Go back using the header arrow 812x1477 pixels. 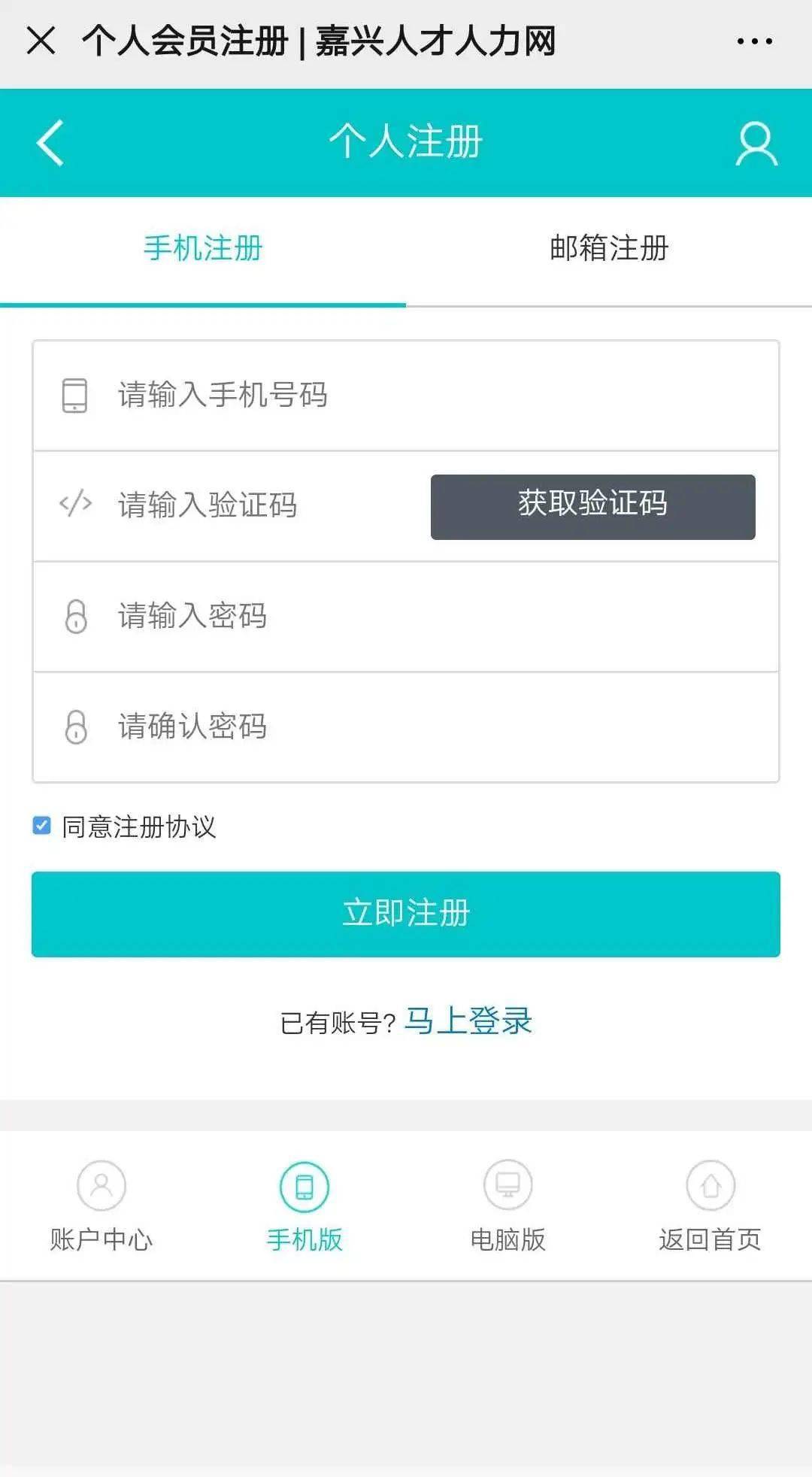[x=50, y=142]
